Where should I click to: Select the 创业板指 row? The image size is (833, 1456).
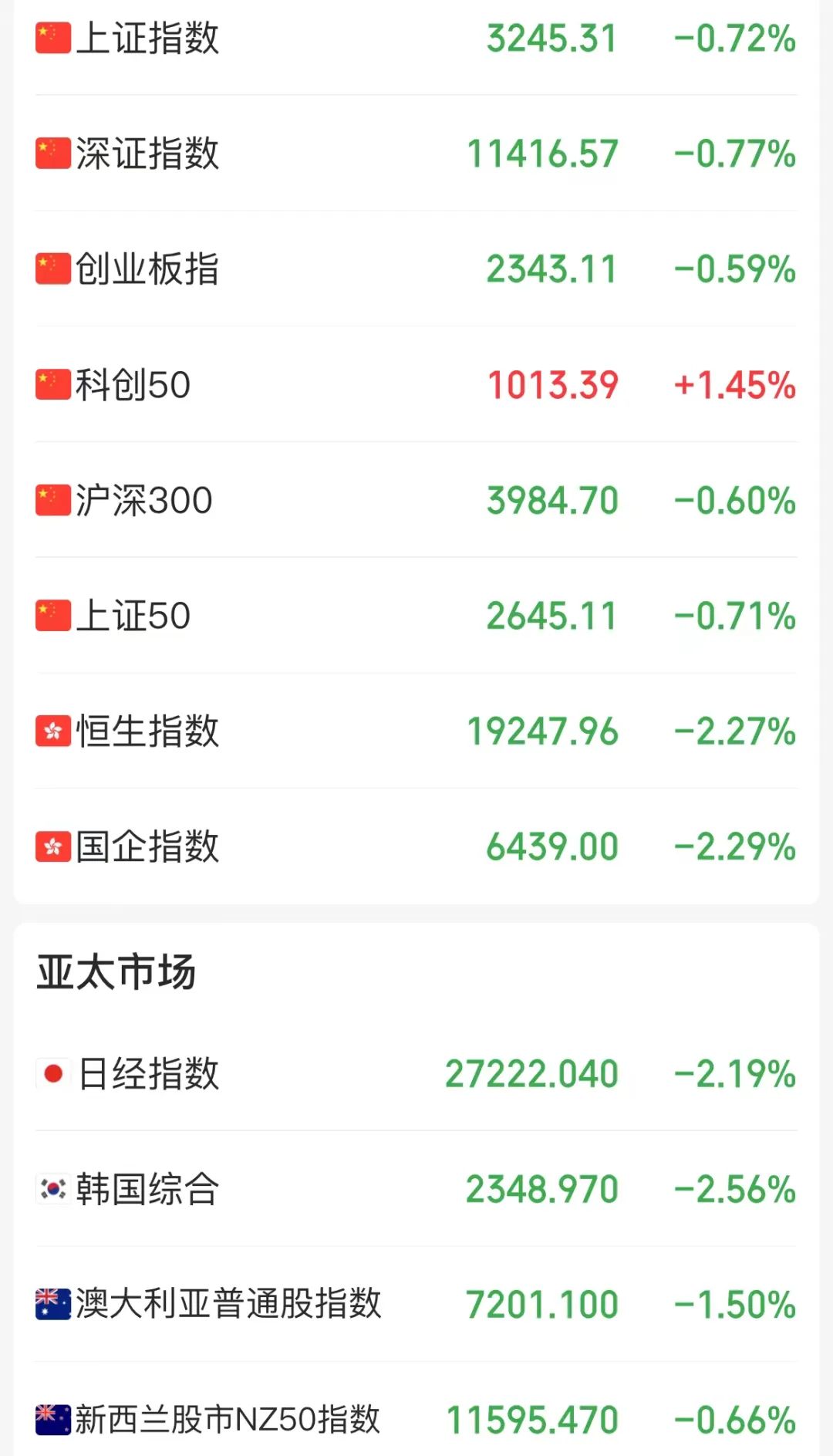(416, 269)
